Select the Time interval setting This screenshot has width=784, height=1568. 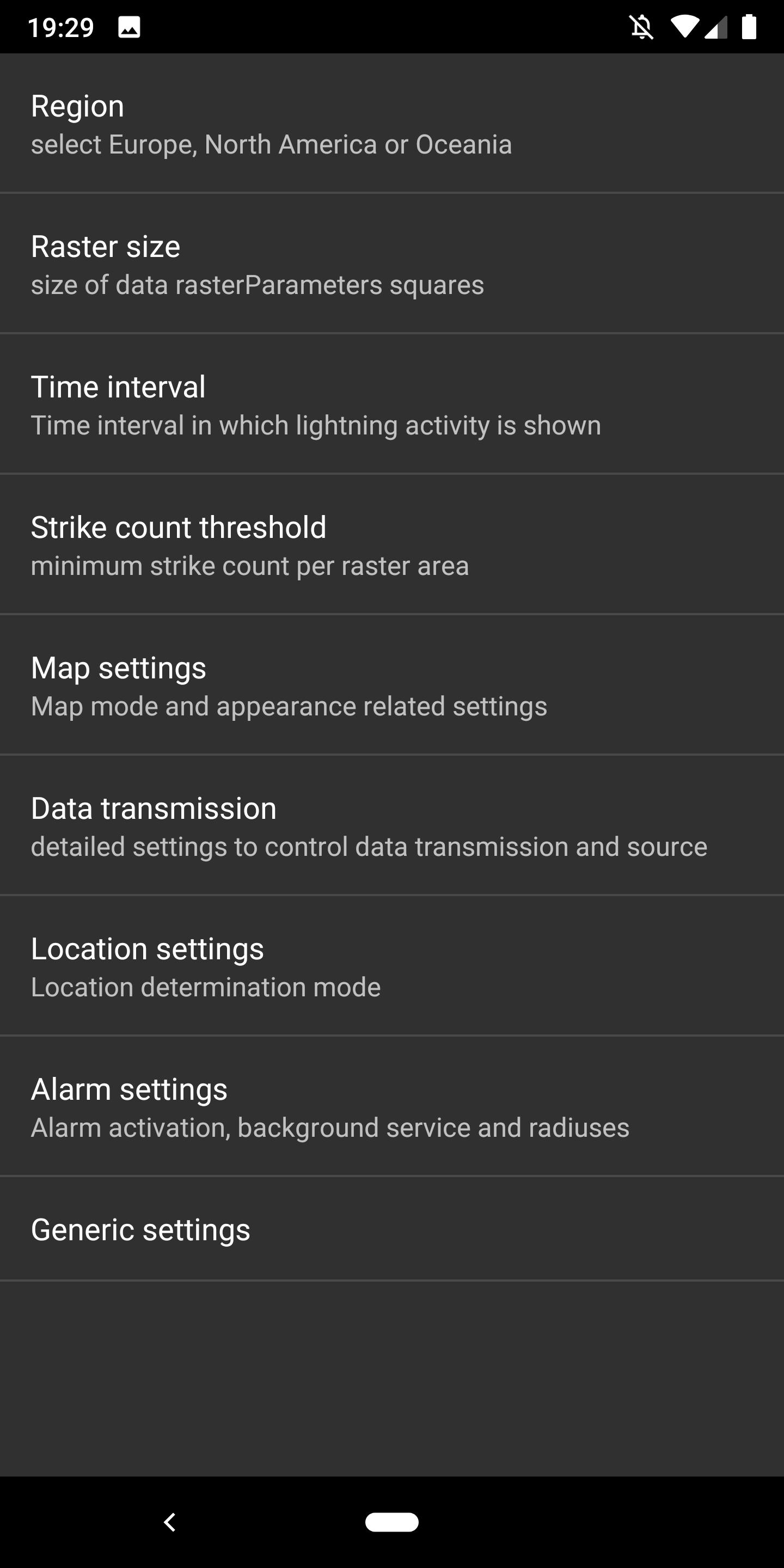[392, 403]
